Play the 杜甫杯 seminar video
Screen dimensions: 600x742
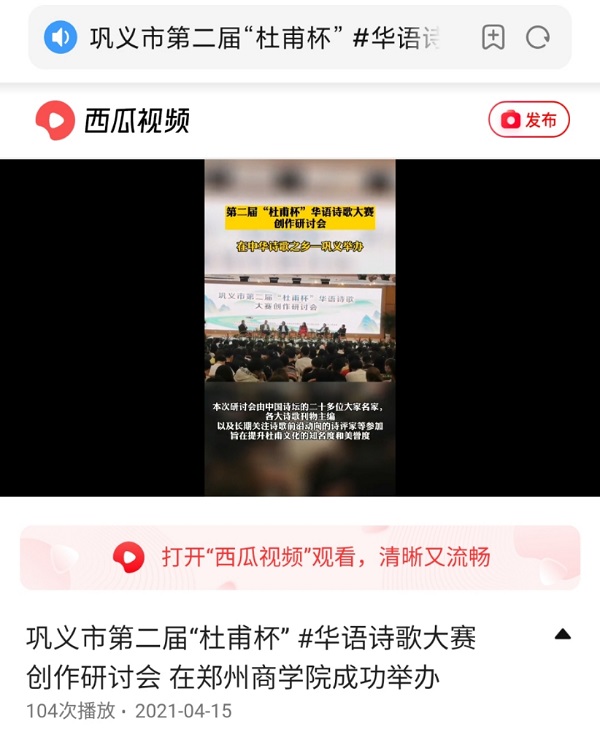(300, 328)
